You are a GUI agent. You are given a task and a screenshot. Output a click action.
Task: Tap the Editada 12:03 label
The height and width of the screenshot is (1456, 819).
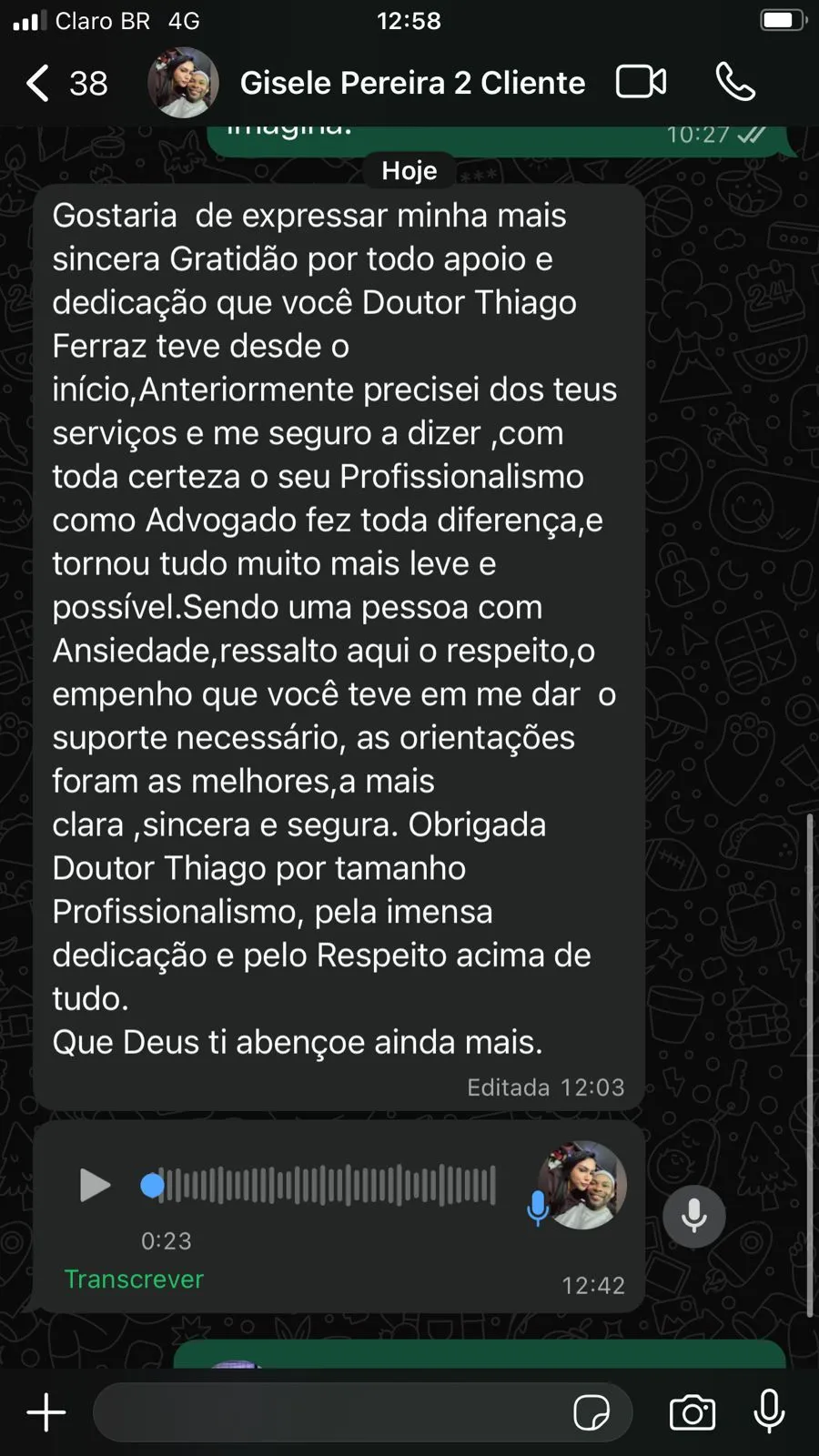pos(545,1087)
